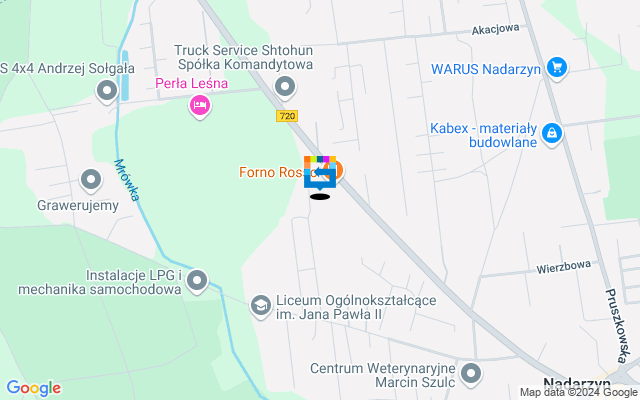
Task: Select the 4x4 Andrzej Sołgała marker
Action: click(x=107, y=92)
